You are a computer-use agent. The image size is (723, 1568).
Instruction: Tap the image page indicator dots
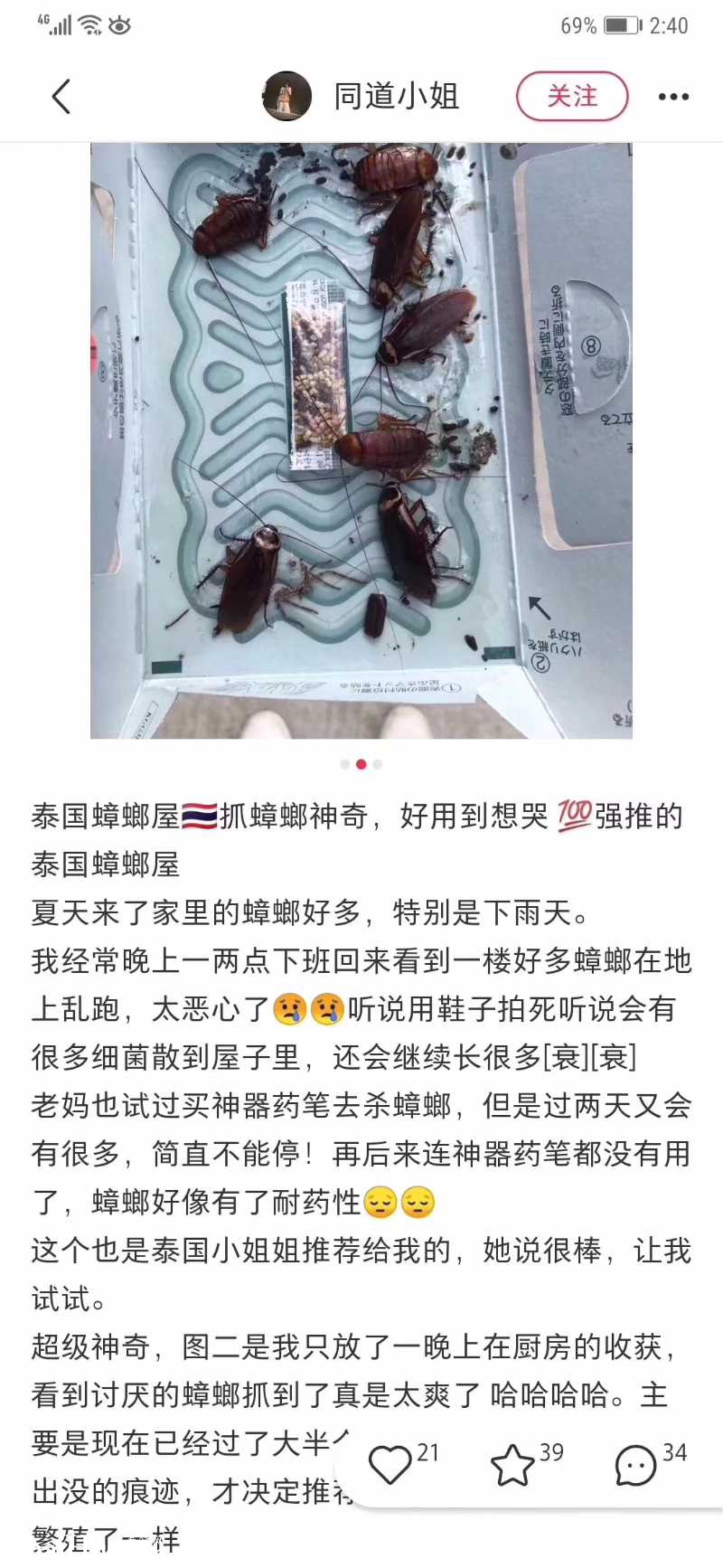coord(361,764)
